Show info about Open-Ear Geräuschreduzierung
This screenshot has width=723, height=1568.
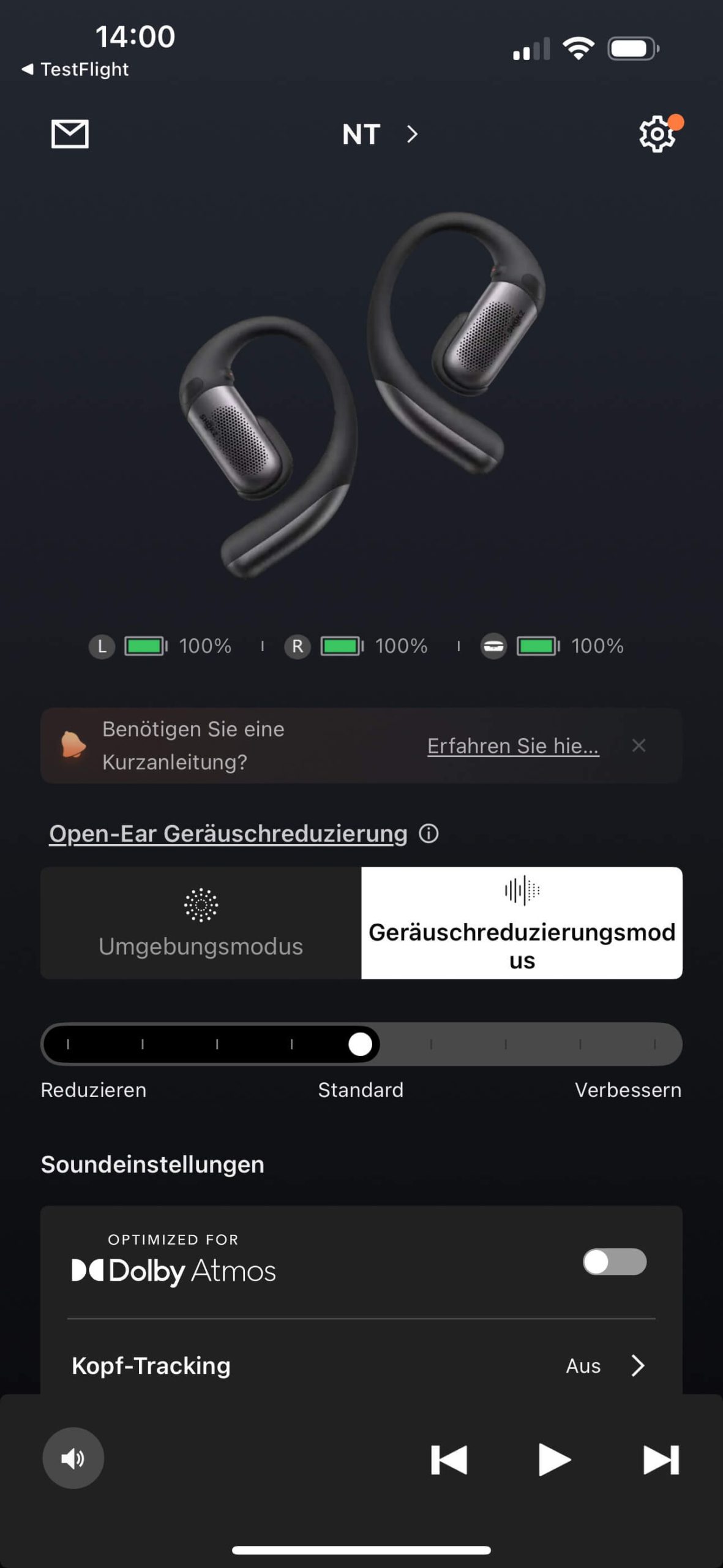[429, 834]
